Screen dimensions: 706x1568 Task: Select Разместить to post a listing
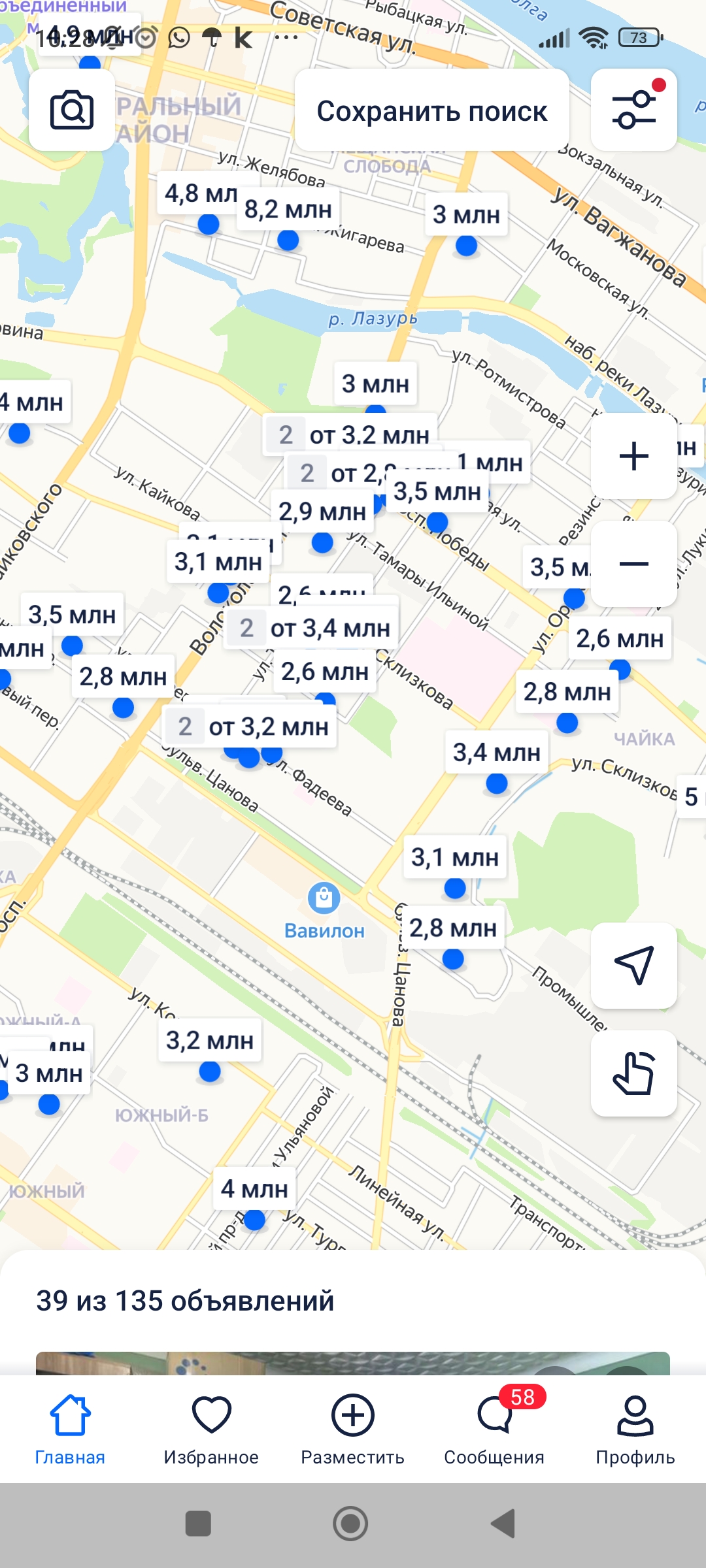(352, 1428)
